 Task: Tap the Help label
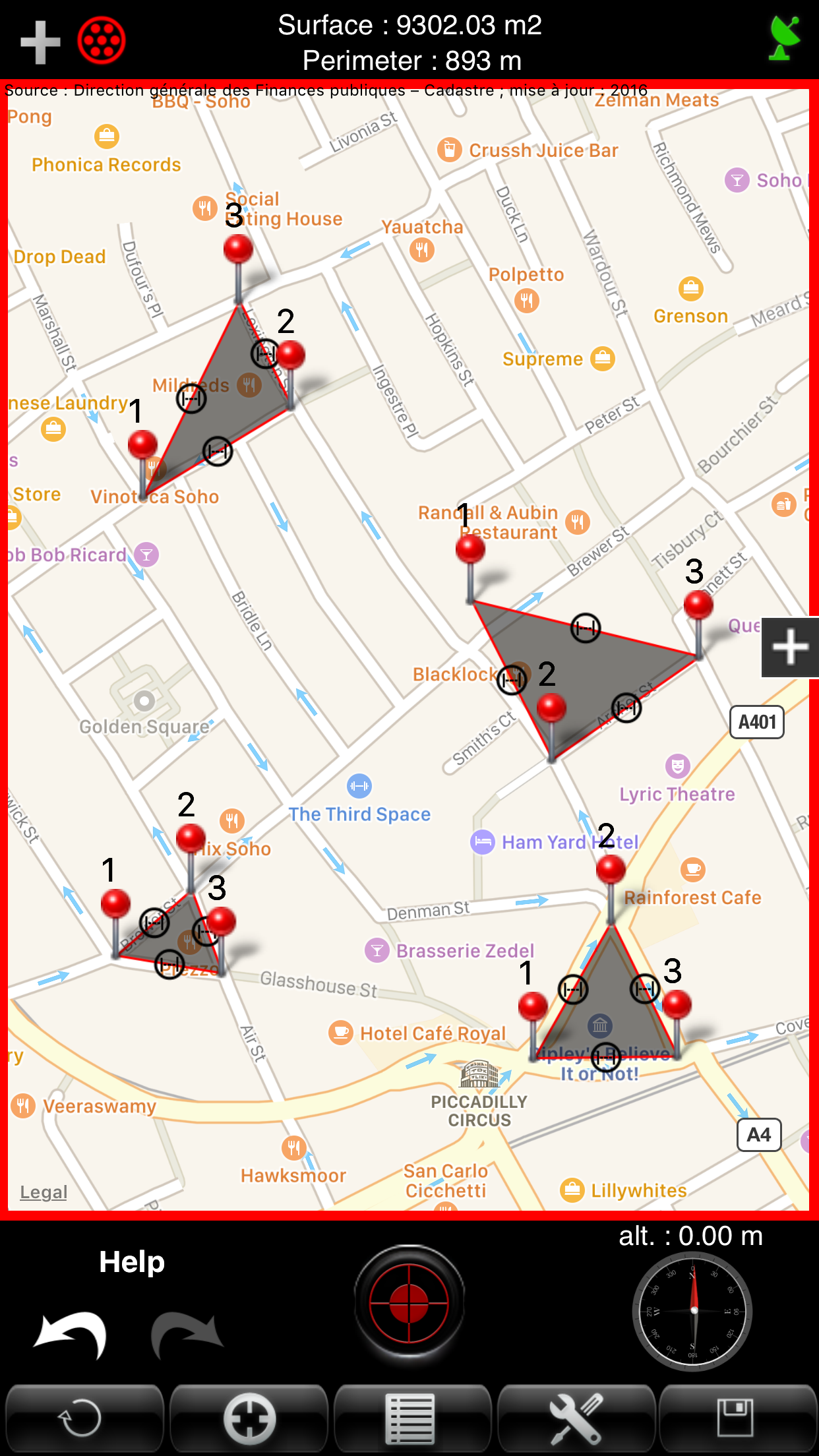[131, 1261]
